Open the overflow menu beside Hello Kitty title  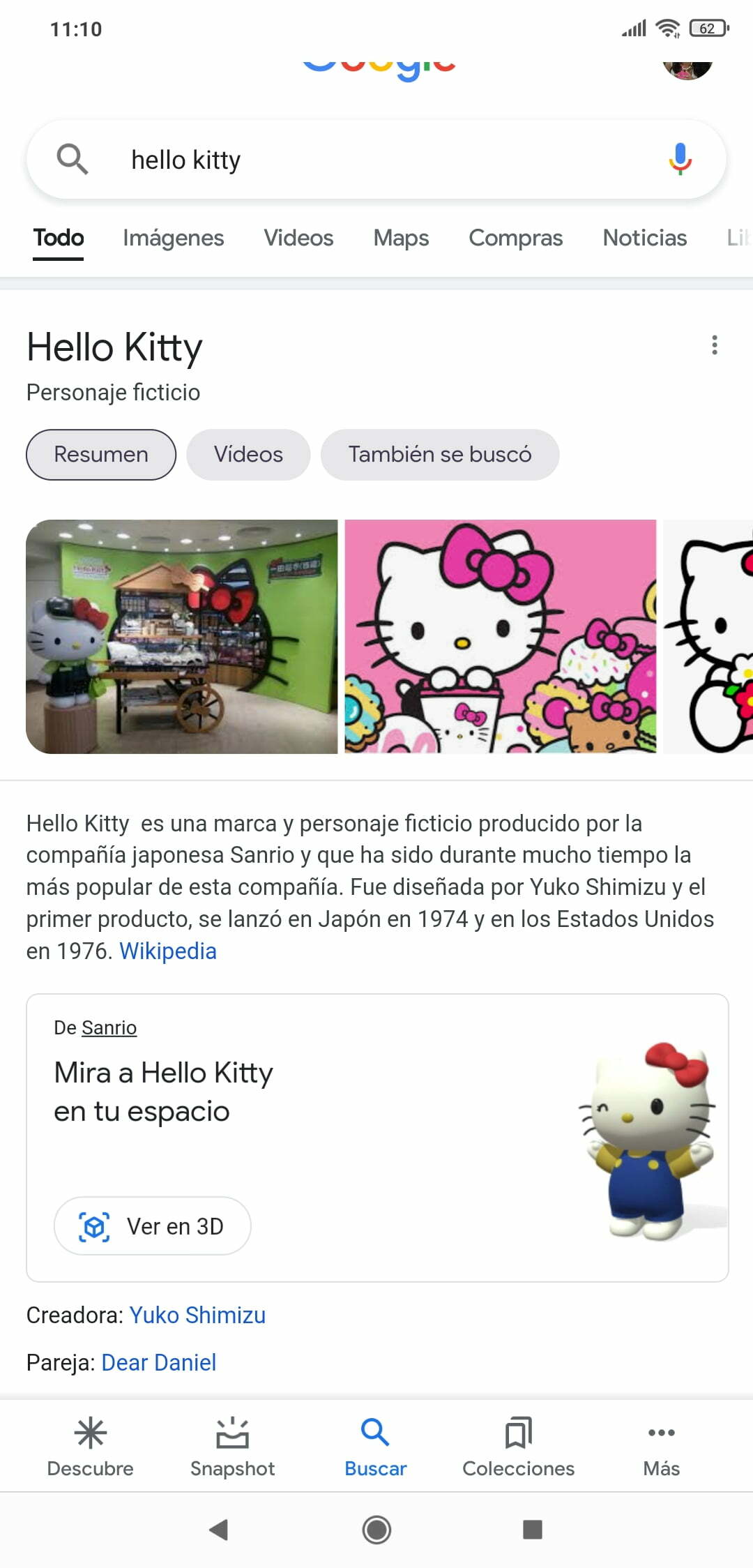coord(714,345)
